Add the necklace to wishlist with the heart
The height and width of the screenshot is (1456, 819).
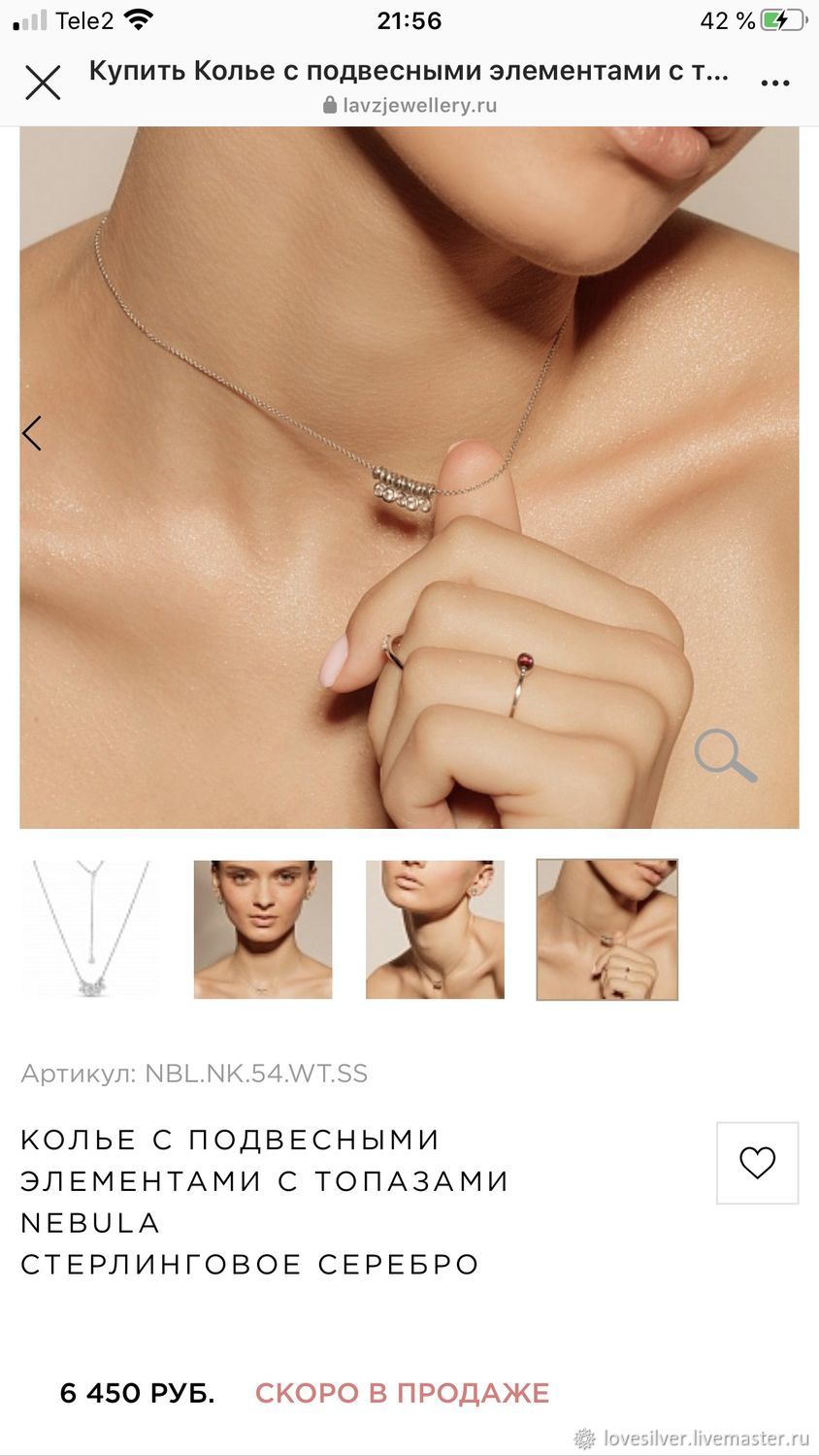tap(757, 1163)
